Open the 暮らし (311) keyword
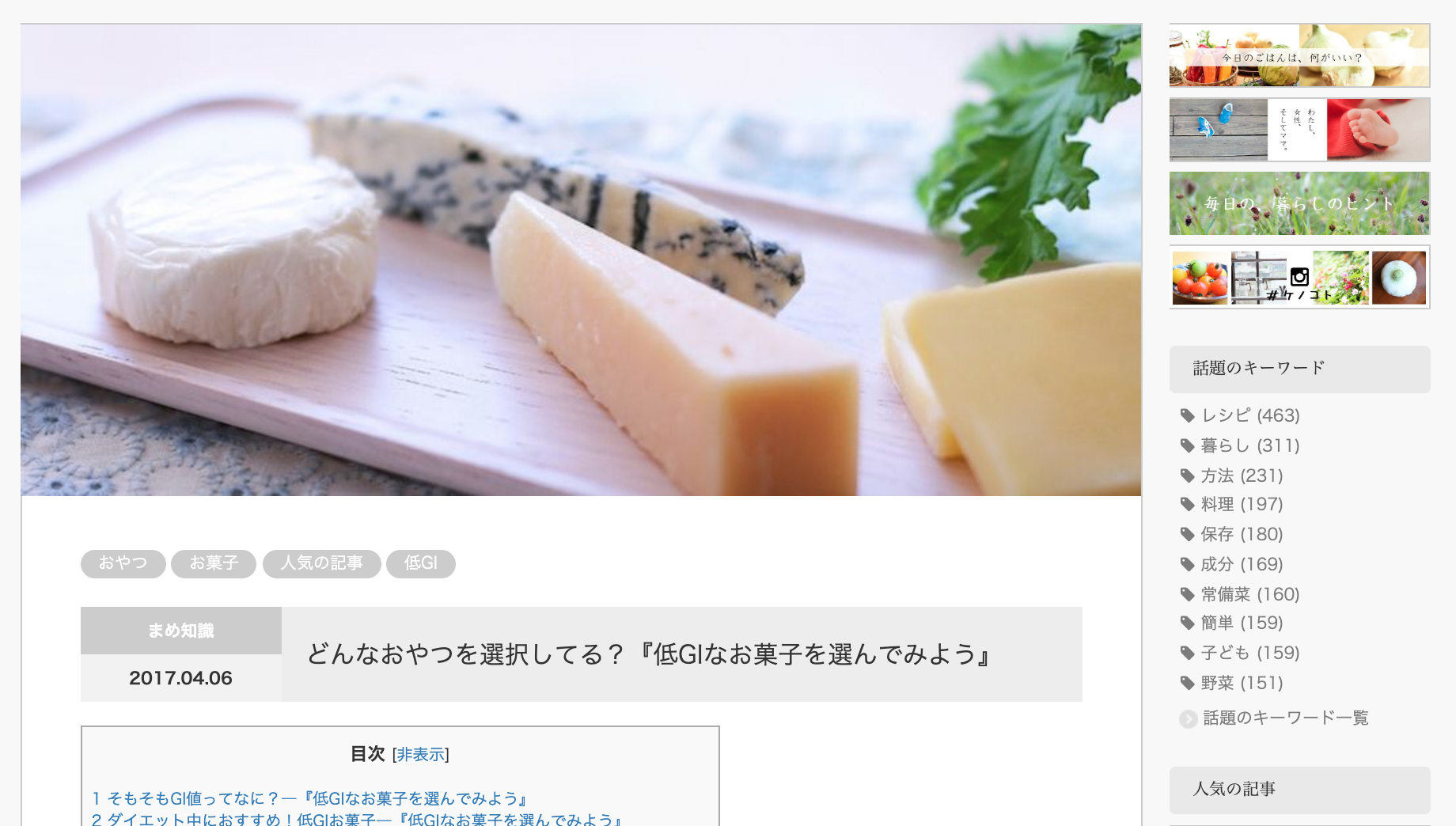1456x826 pixels. (x=1250, y=445)
